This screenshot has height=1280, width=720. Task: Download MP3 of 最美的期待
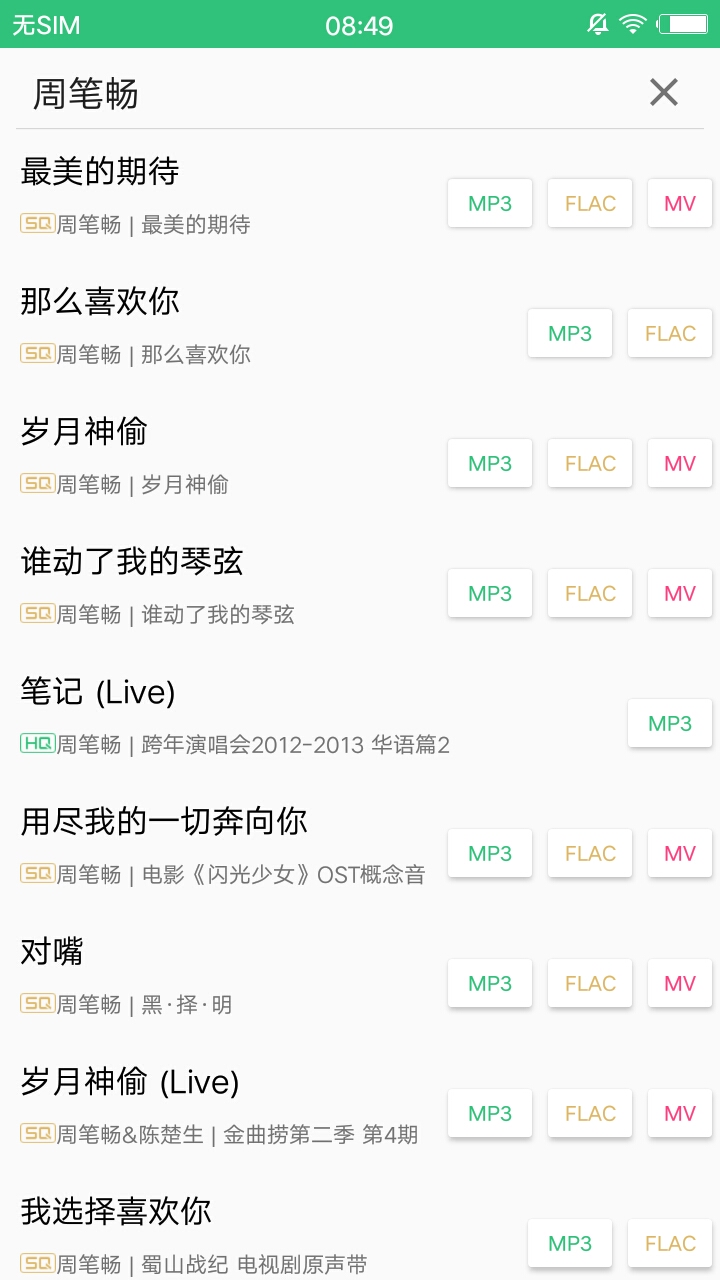489,203
